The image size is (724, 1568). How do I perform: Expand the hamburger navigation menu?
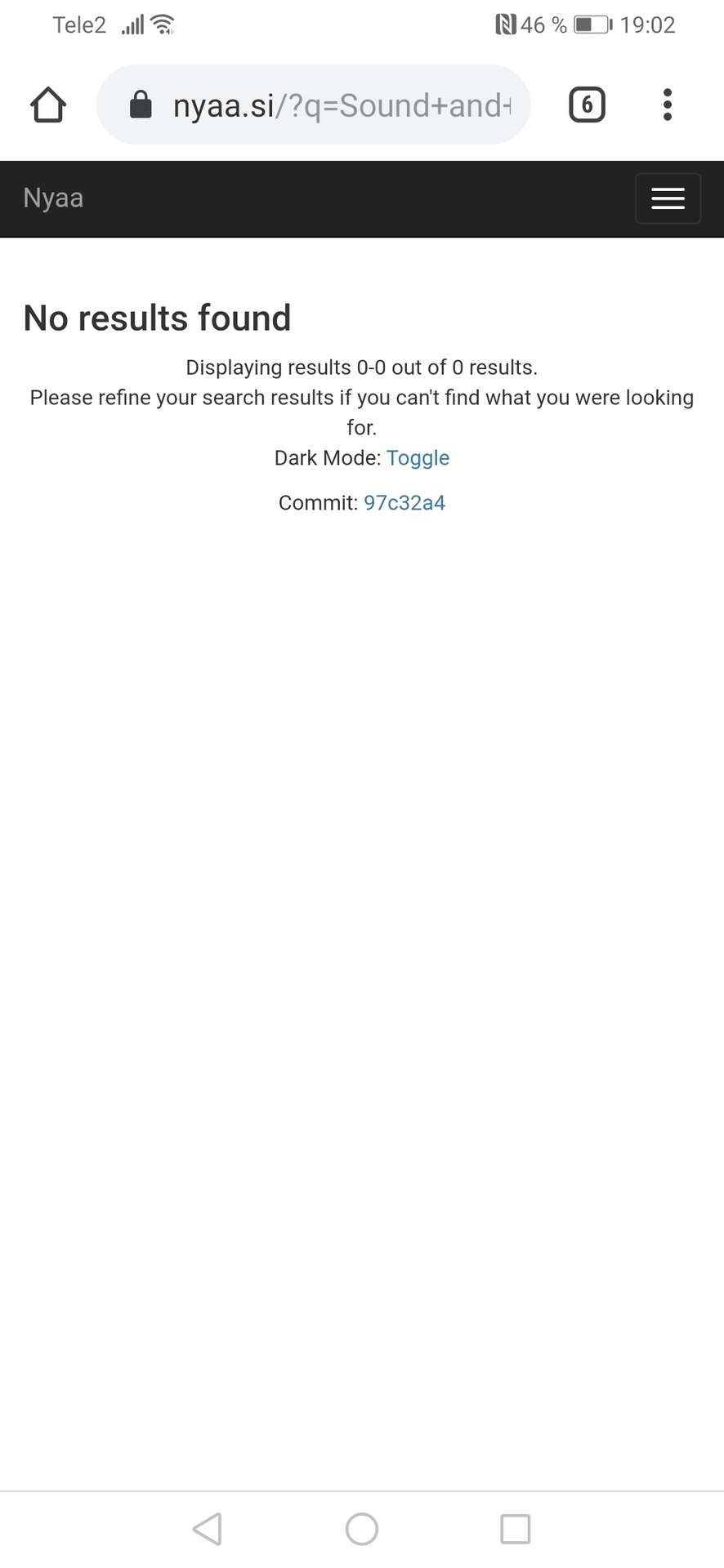(x=668, y=198)
